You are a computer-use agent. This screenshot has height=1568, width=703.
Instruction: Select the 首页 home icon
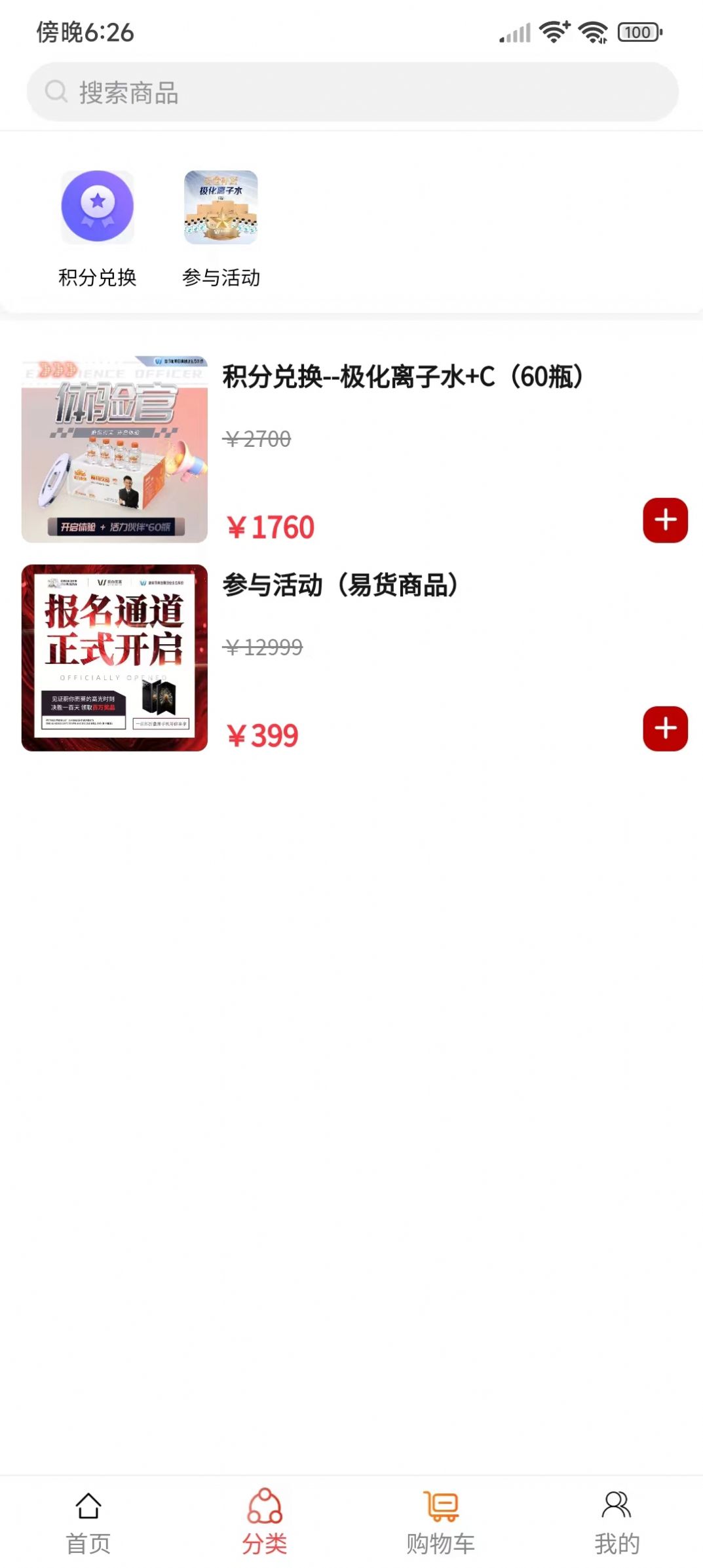pyautogui.click(x=88, y=1506)
